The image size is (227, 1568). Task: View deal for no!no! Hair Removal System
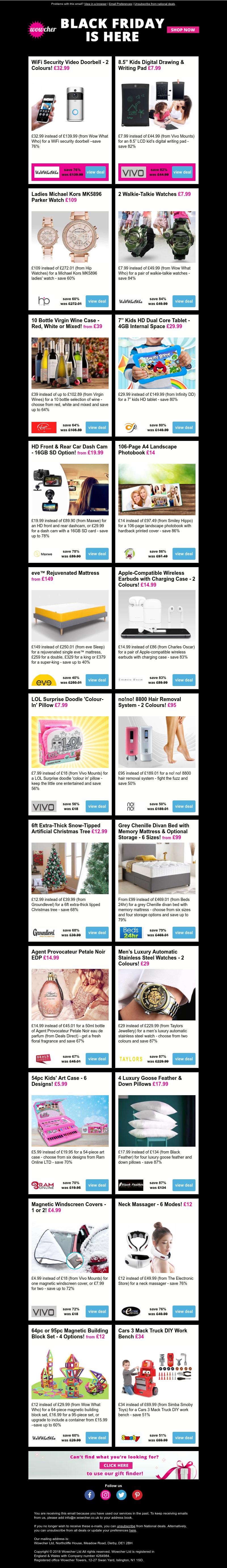[184, 806]
